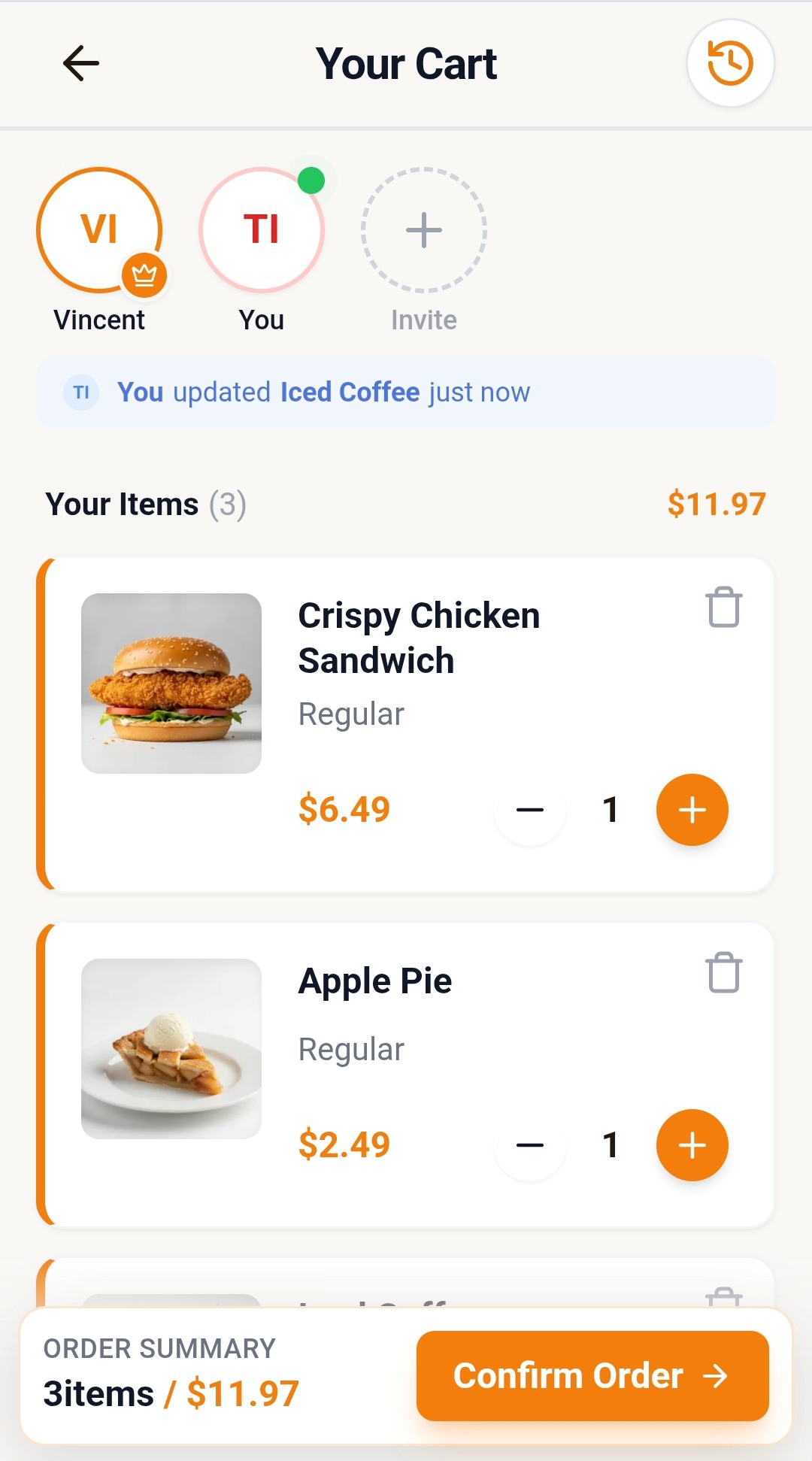Decrease Crispy Chicken Sandwich quantity

pos(530,810)
